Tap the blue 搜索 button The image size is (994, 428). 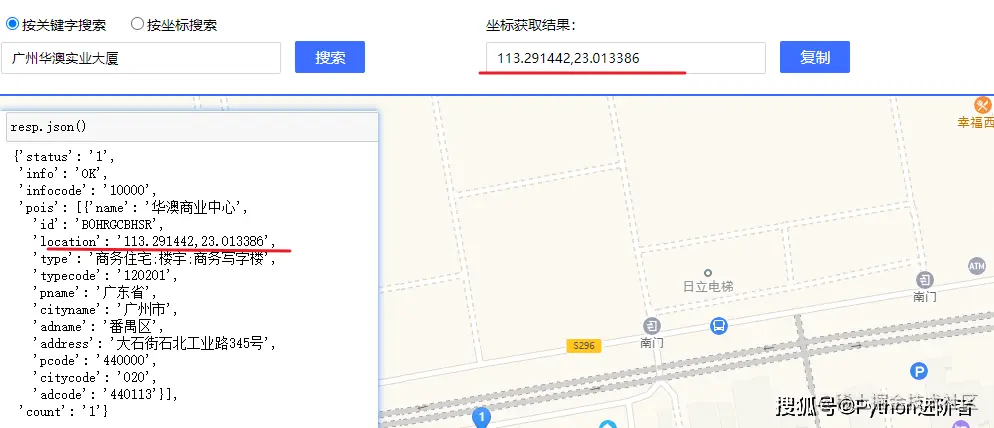[x=330, y=58]
